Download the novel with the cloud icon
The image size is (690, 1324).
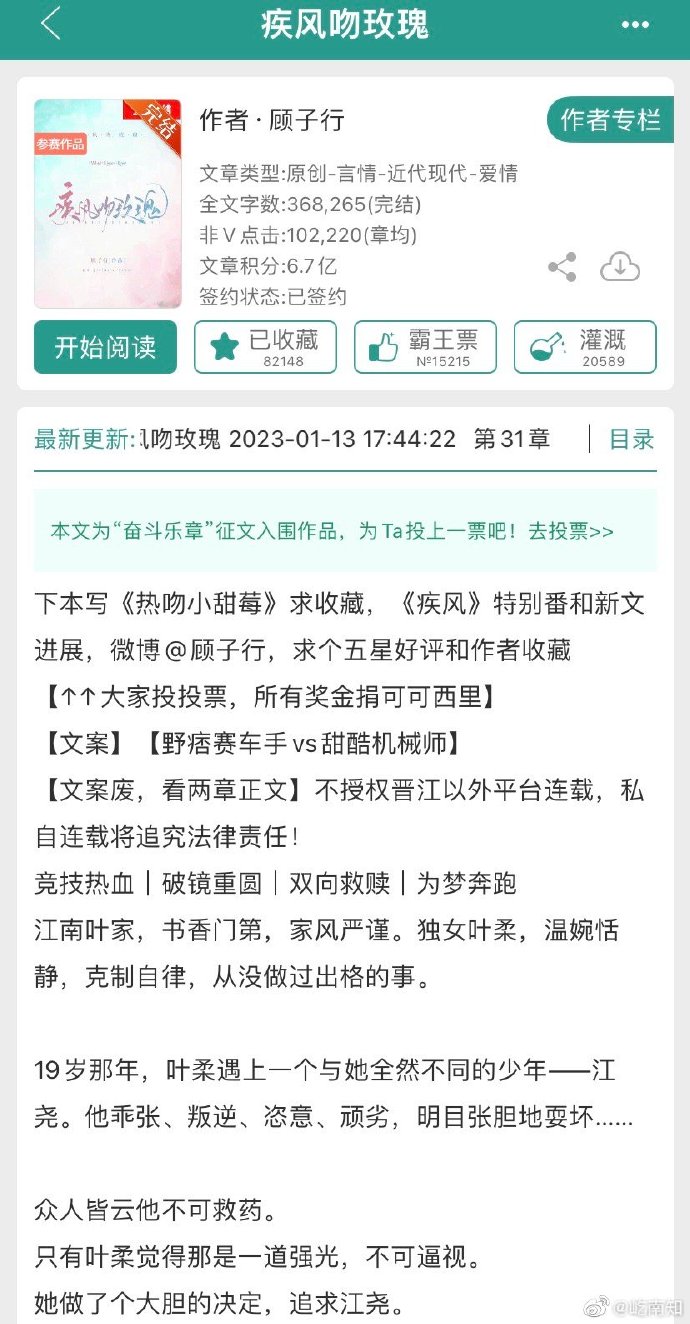point(620,267)
